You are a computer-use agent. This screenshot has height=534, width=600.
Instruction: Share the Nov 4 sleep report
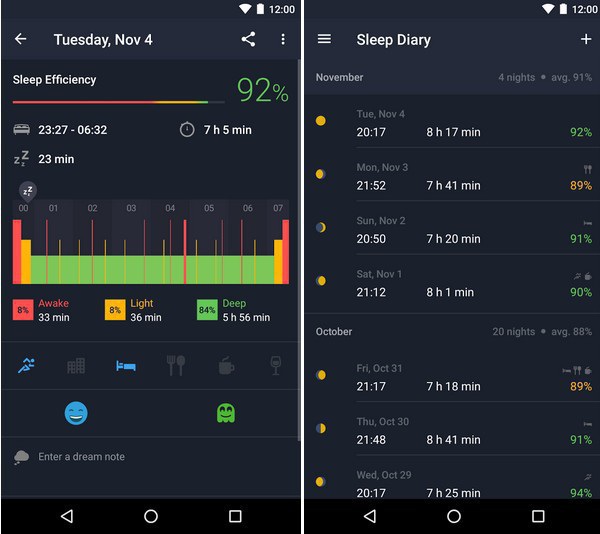pyautogui.click(x=248, y=39)
